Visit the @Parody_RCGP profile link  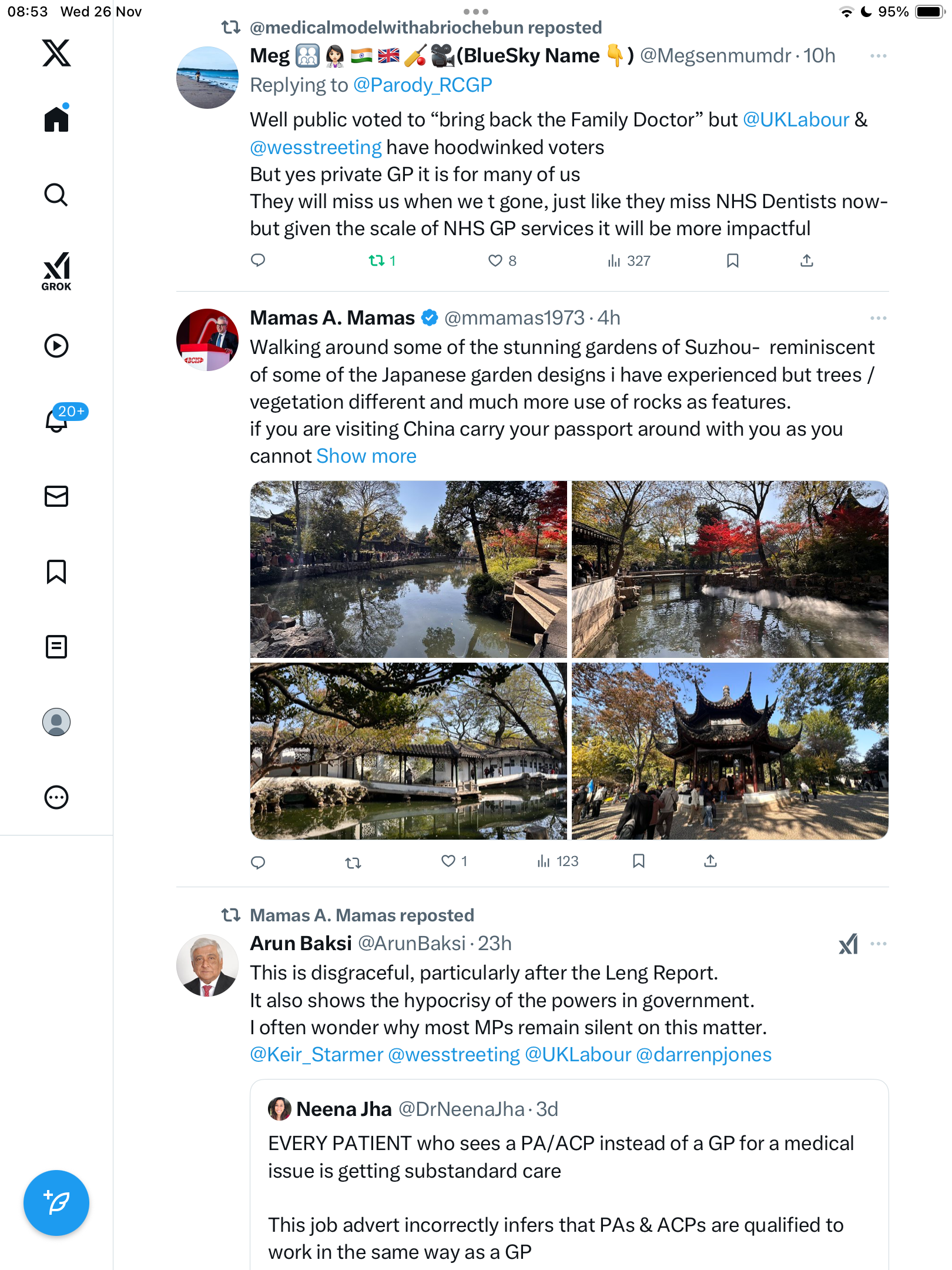click(423, 85)
